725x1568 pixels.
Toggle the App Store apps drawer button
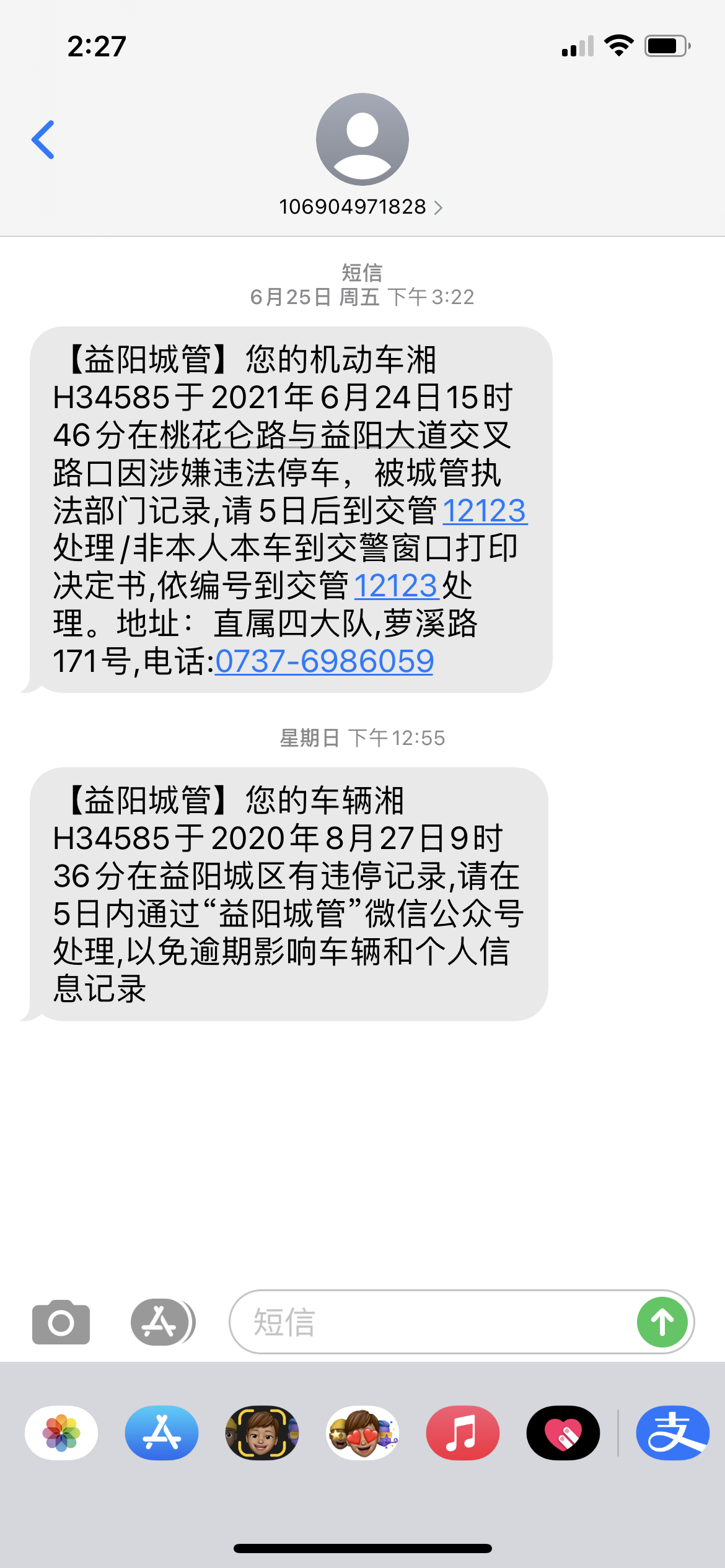tap(161, 1322)
